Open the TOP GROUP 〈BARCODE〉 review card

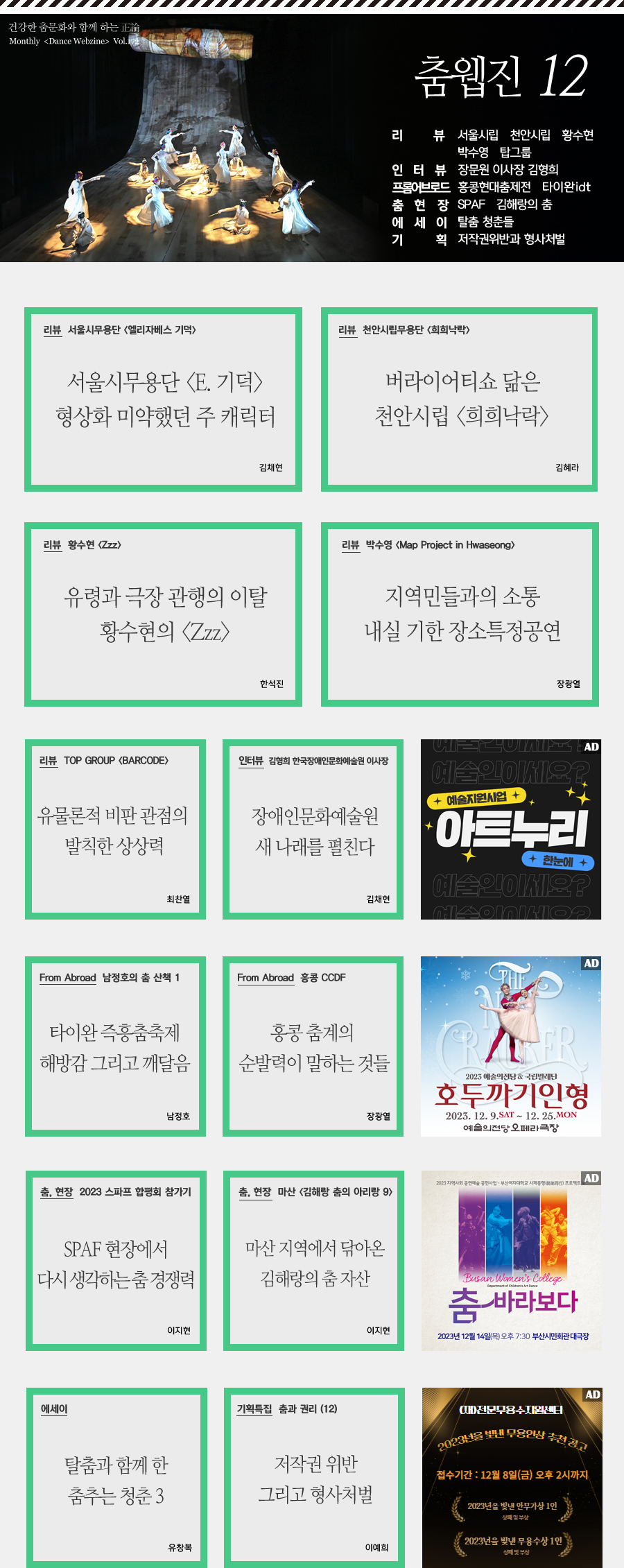pyautogui.click(x=115, y=829)
